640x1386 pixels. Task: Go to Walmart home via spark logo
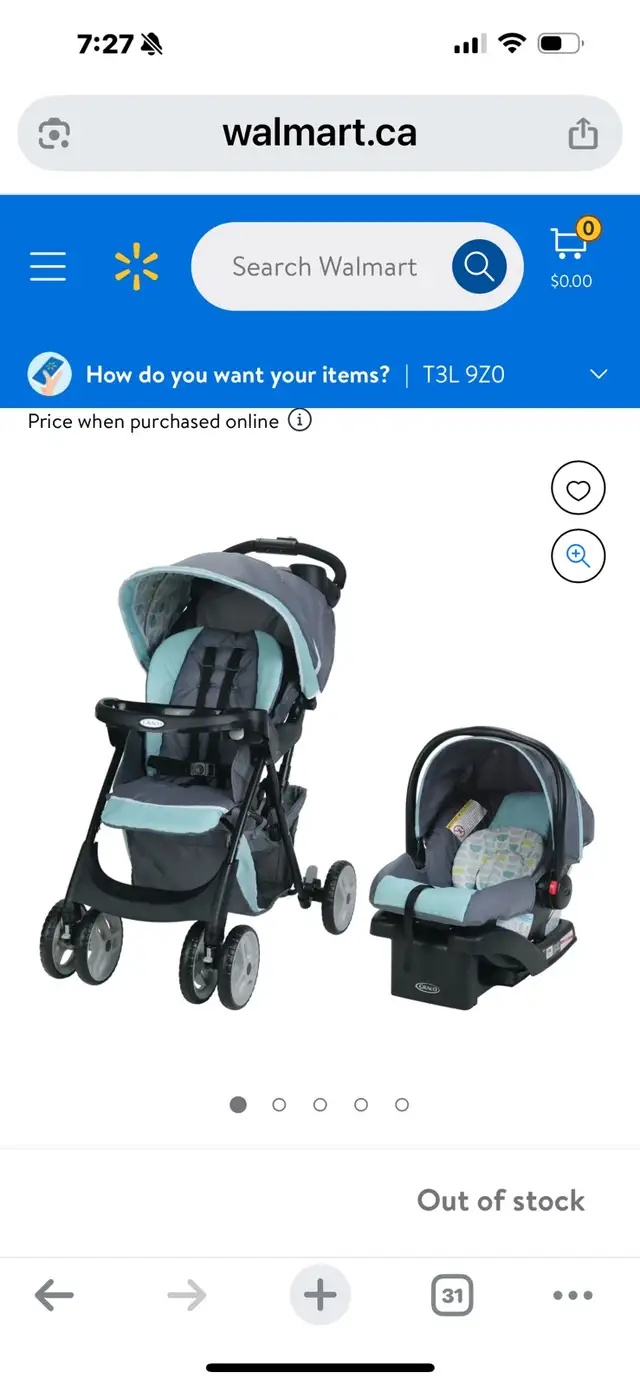point(136,267)
